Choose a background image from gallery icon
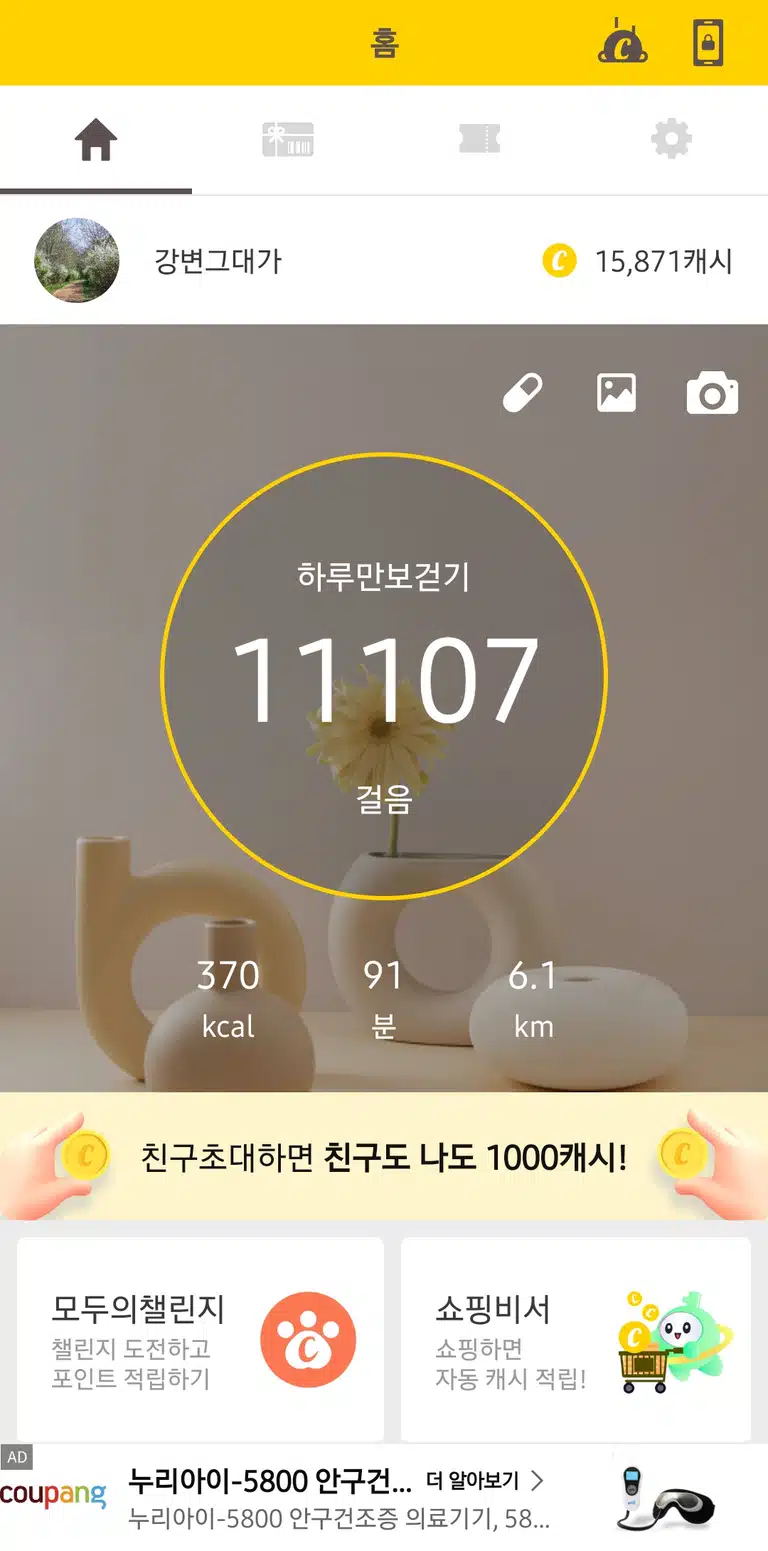Viewport: 768px width, 1551px height. (x=616, y=393)
